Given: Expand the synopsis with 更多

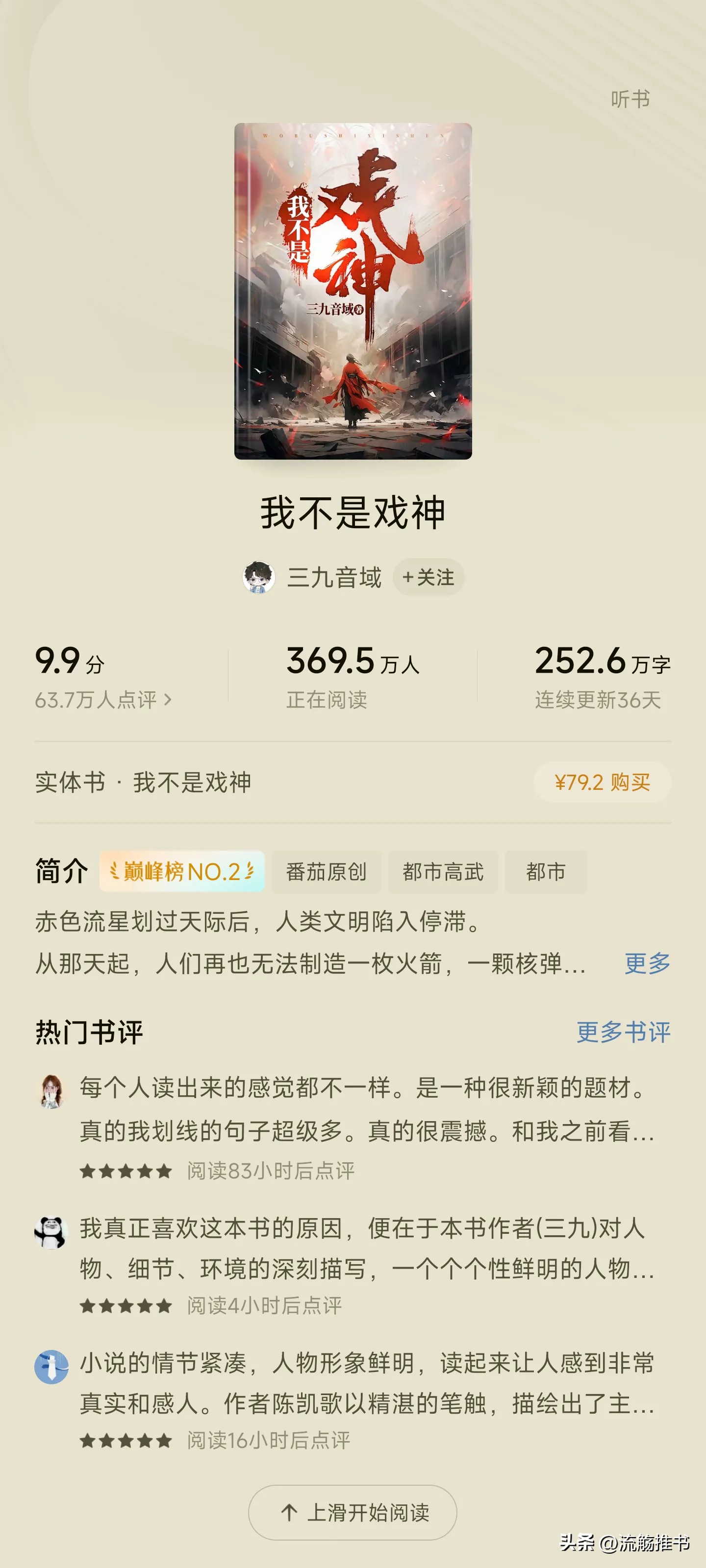Looking at the screenshot, I should click(647, 963).
